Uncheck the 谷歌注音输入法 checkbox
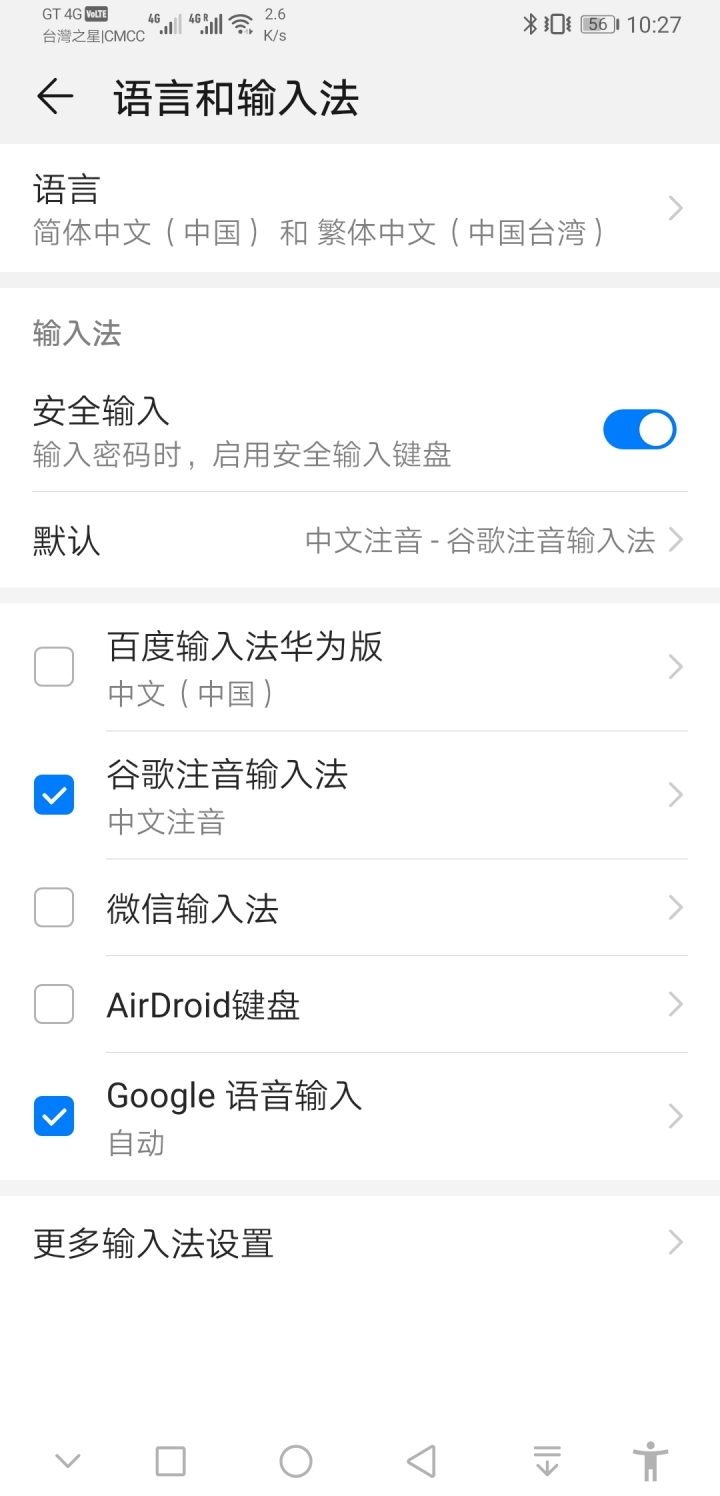 point(54,795)
